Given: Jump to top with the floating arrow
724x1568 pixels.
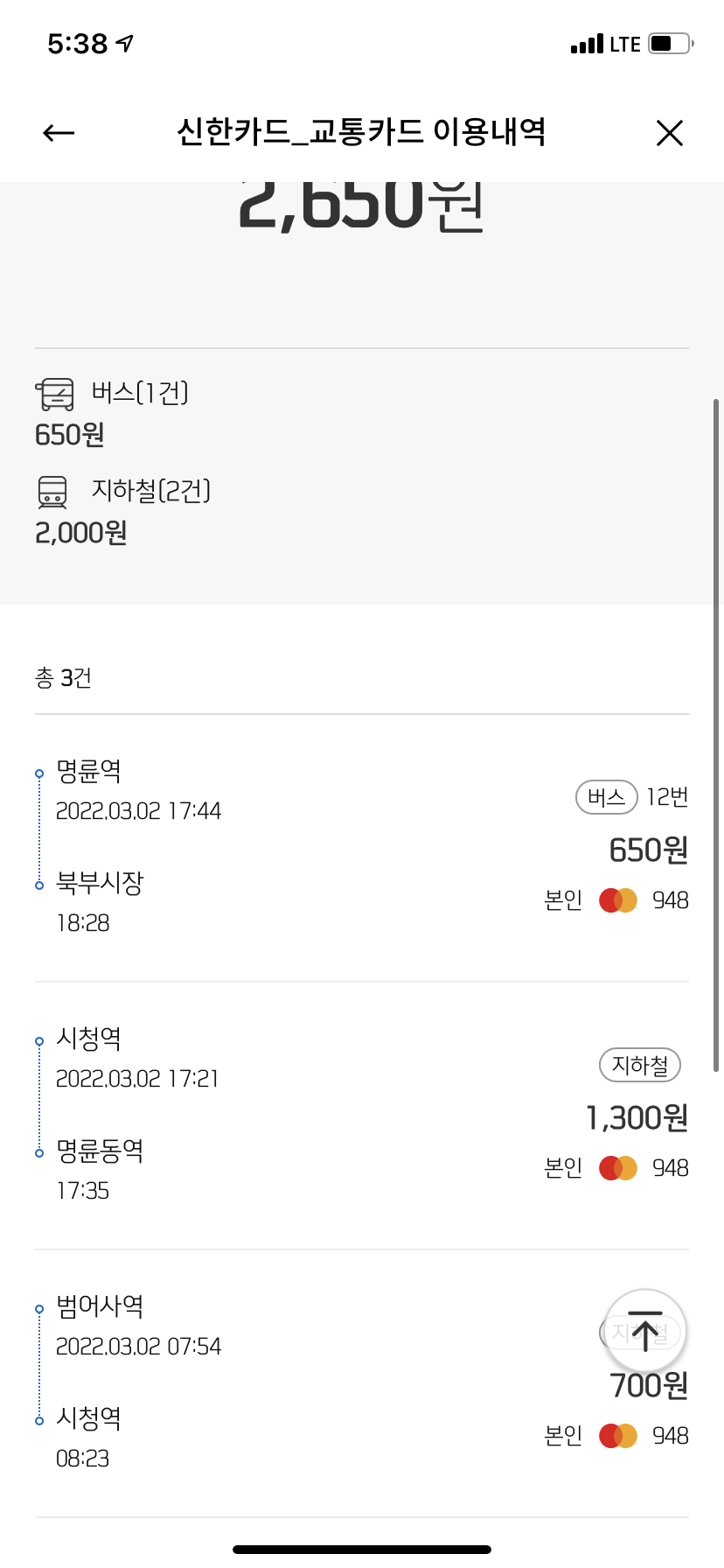Looking at the screenshot, I should pos(645,1331).
